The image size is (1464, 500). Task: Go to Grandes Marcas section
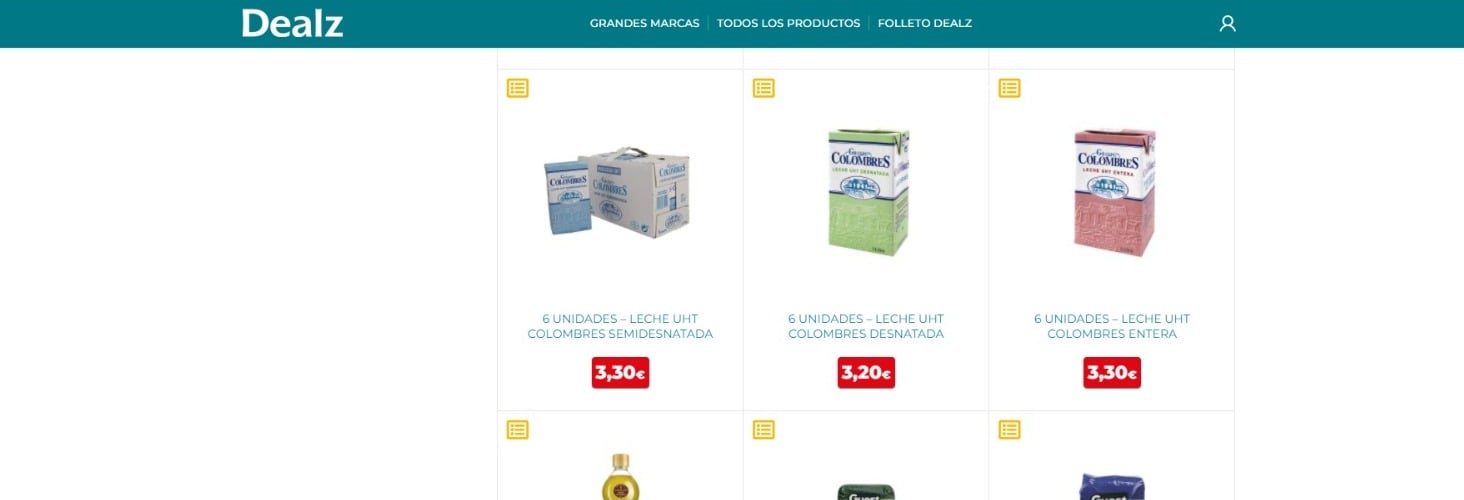[x=644, y=23]
